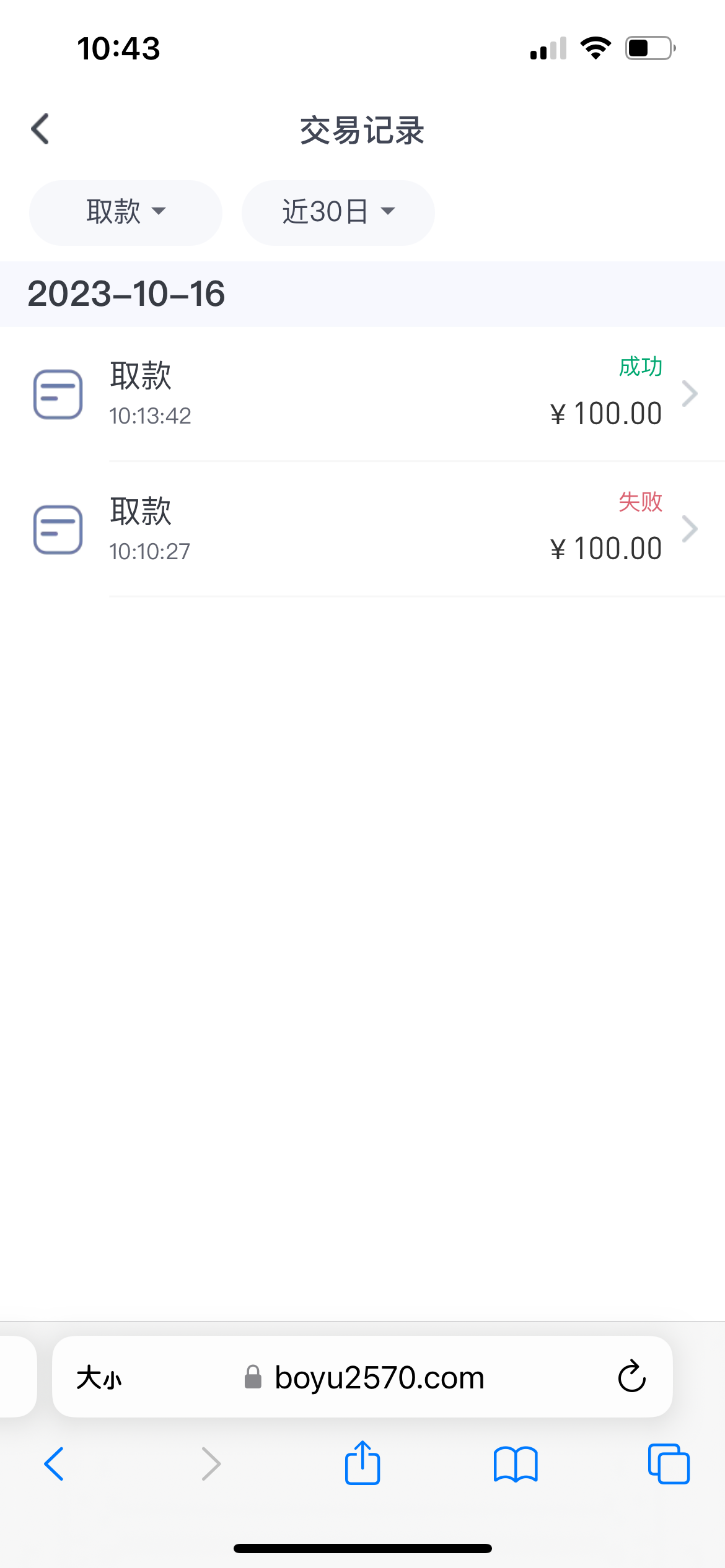Image resolution: width=725 pixels, height=1568 pixels.
Task: Show all open Safari tabs
Action: pyautogui.click(x=669, y=1464)
